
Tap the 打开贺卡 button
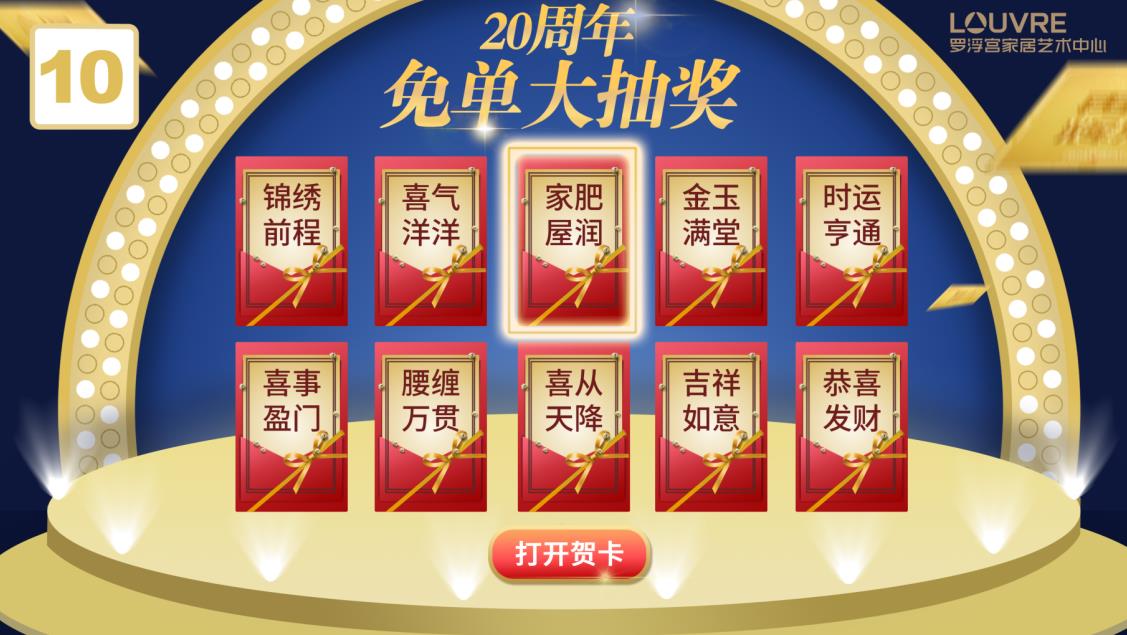(x=569, y=555)
